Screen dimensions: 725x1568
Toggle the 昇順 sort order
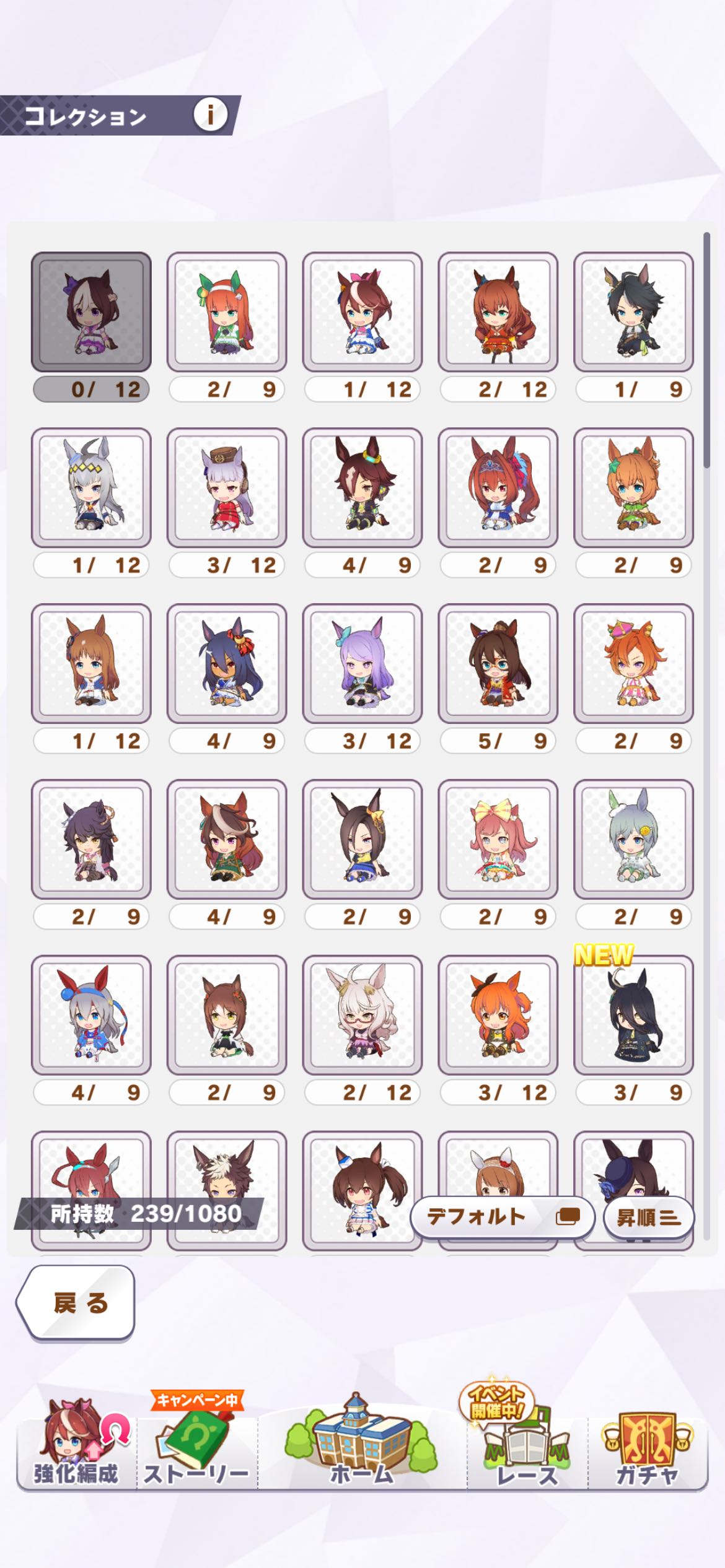pyautogui.click(x=648, y=1217)
